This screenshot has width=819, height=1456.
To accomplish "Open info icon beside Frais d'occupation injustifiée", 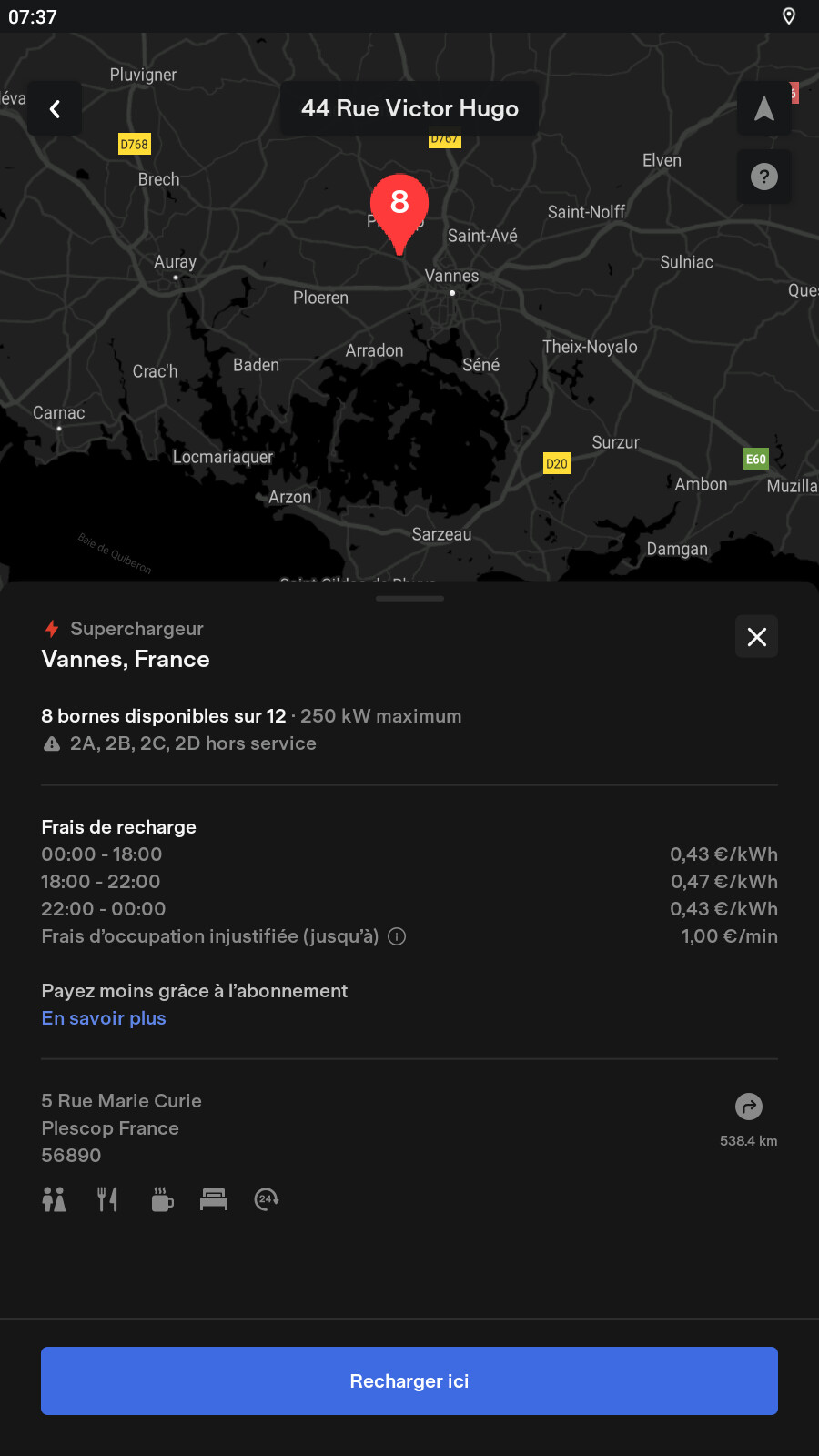I will tap(397, 936).
